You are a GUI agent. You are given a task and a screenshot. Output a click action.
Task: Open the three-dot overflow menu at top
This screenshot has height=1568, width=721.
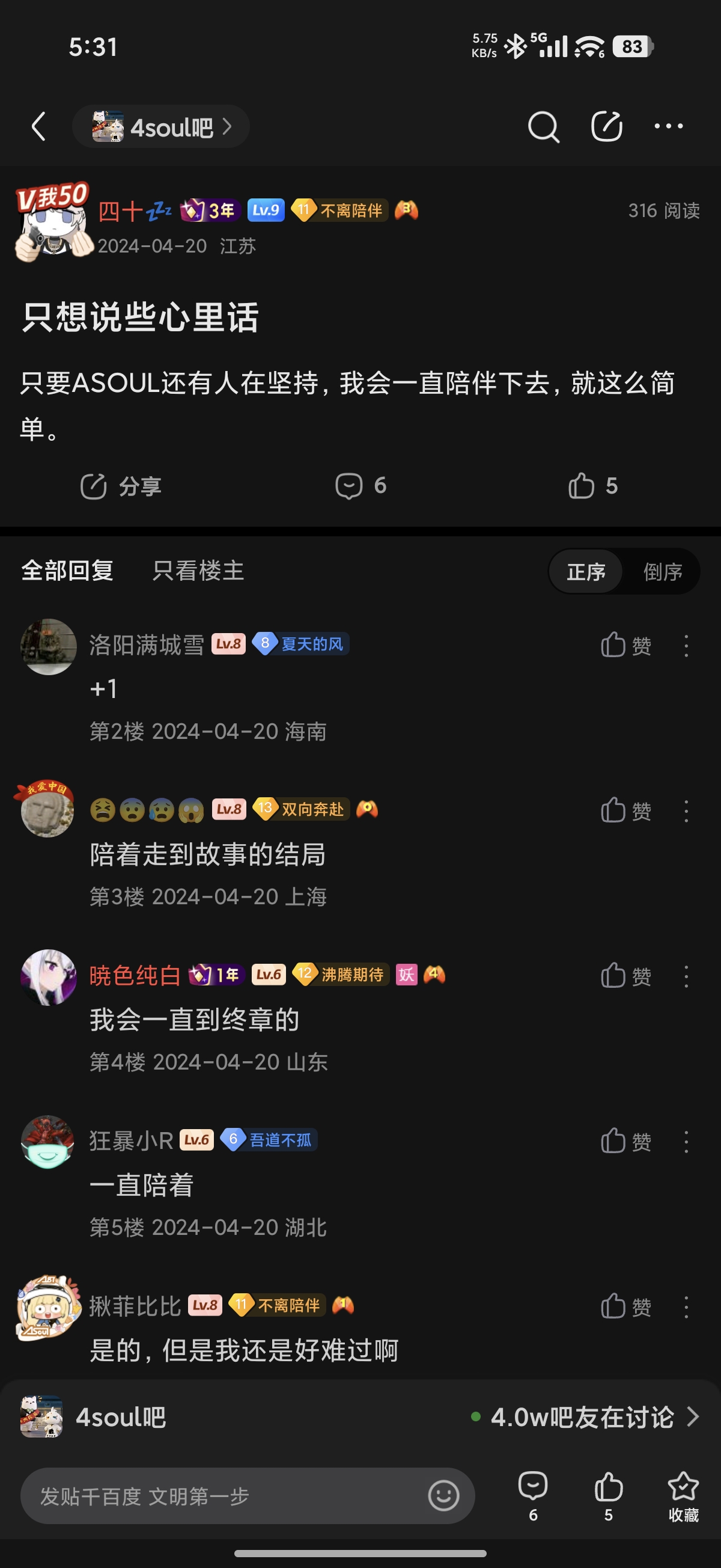(x=668, y=127)
